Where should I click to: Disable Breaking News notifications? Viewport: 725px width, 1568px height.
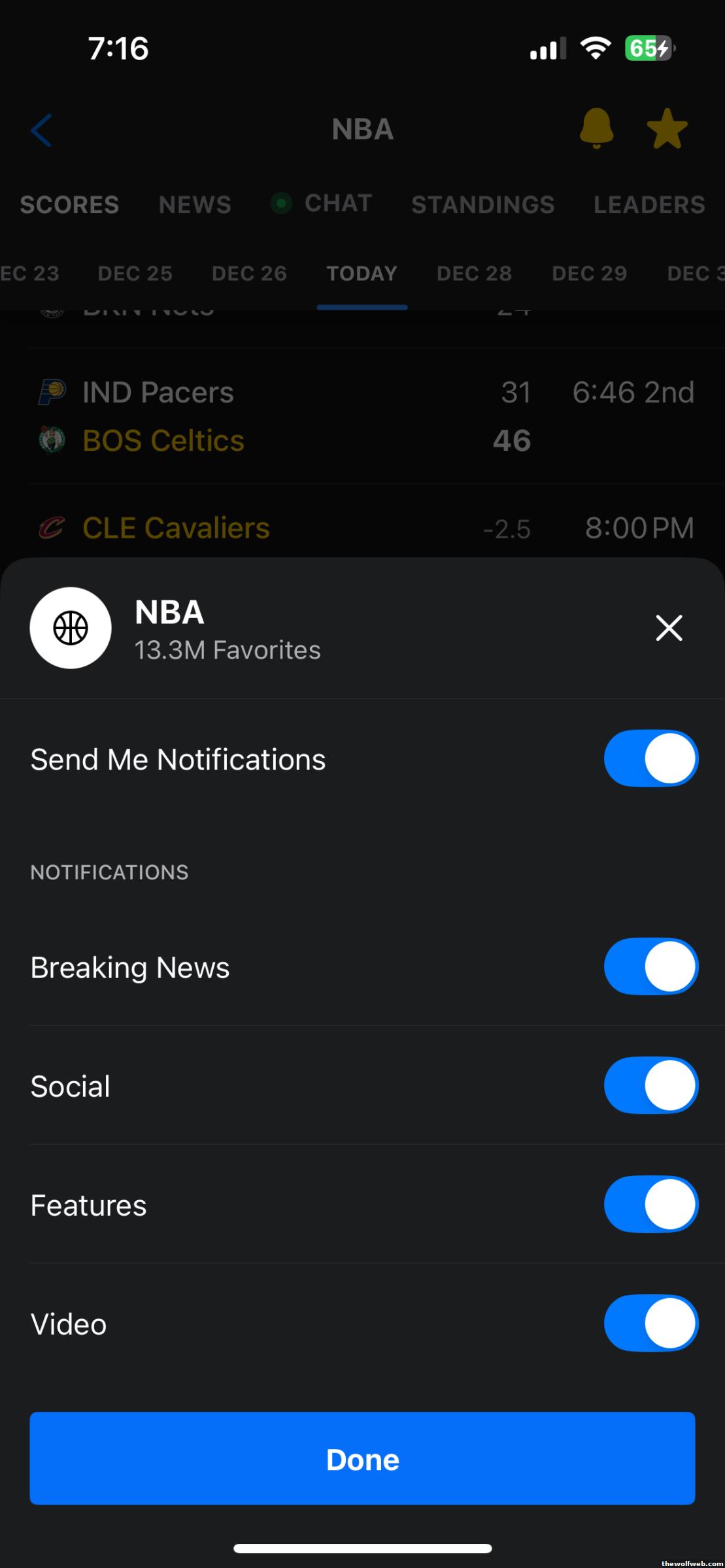[650, 966]
